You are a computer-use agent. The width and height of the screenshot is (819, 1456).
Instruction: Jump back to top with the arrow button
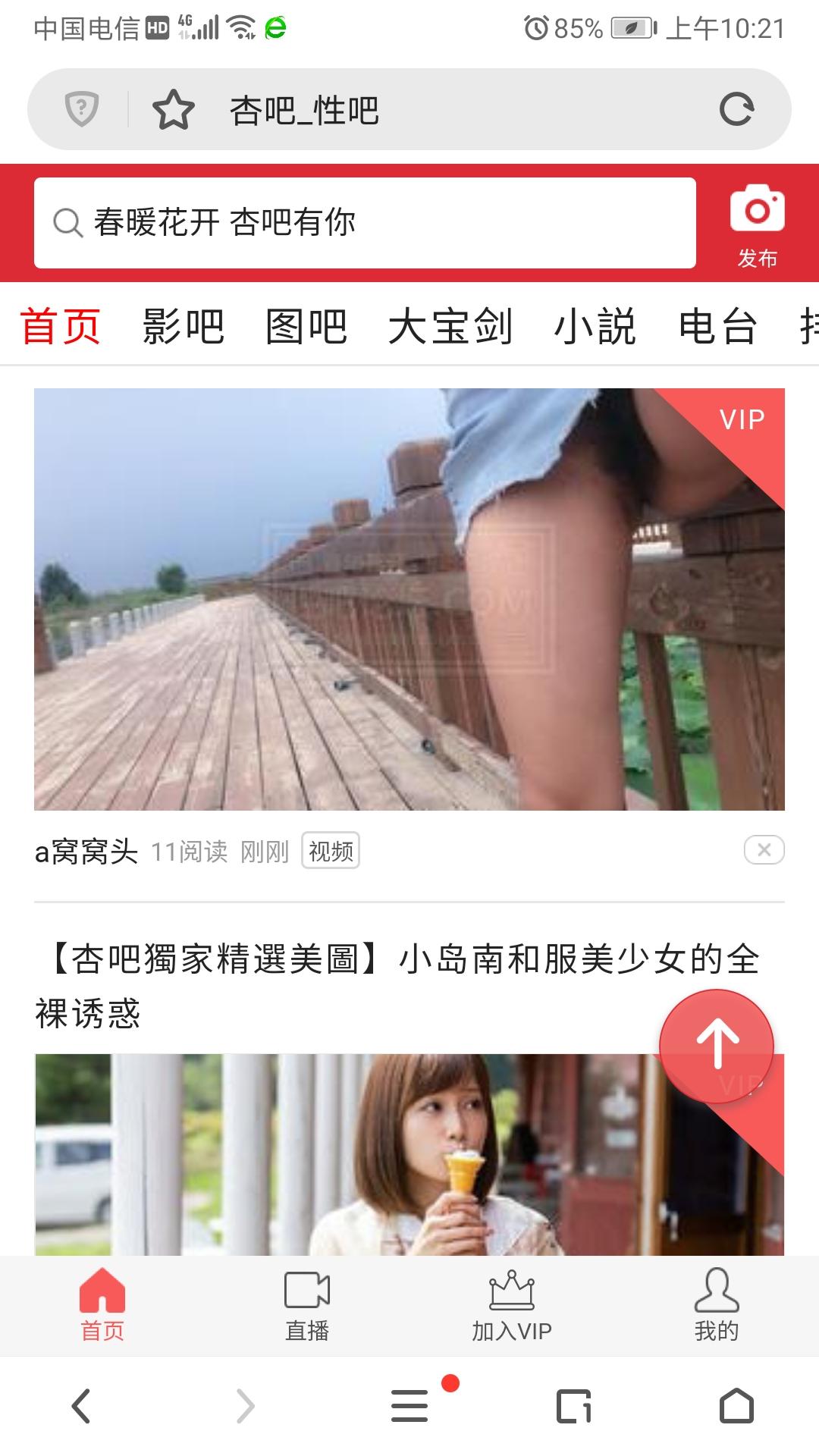717,1046
